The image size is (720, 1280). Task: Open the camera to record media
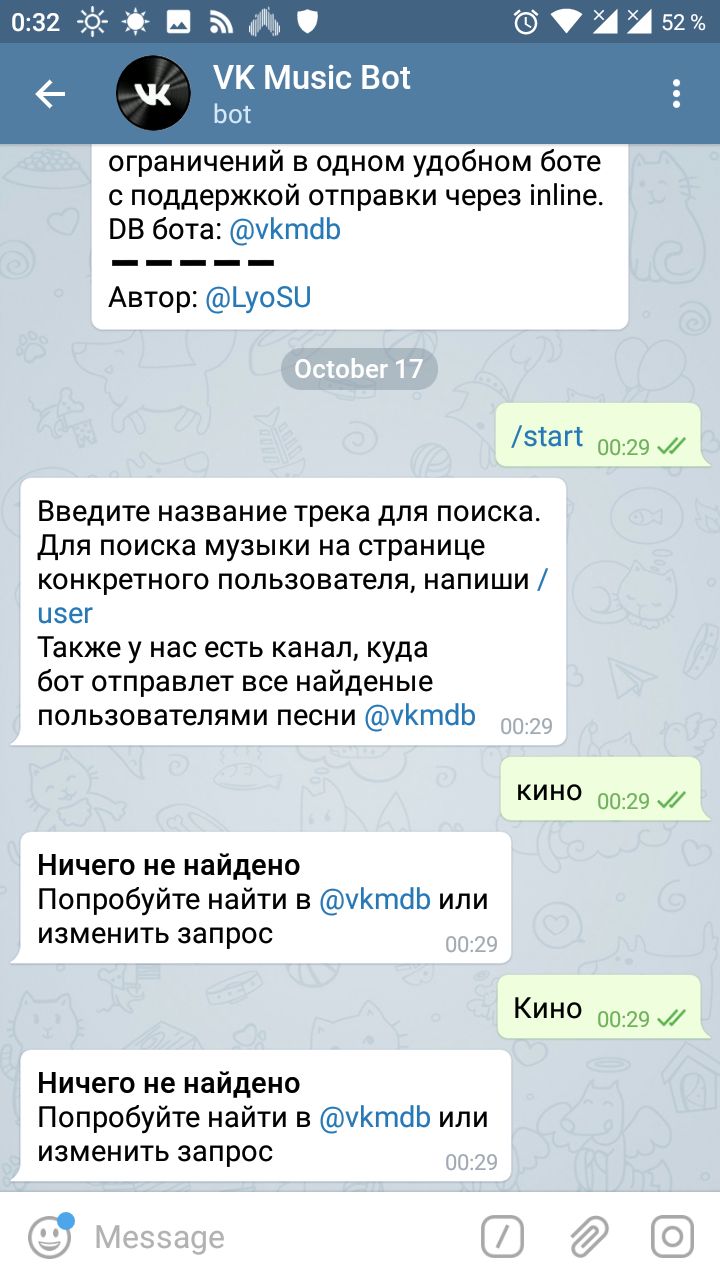coord(672,1237)
